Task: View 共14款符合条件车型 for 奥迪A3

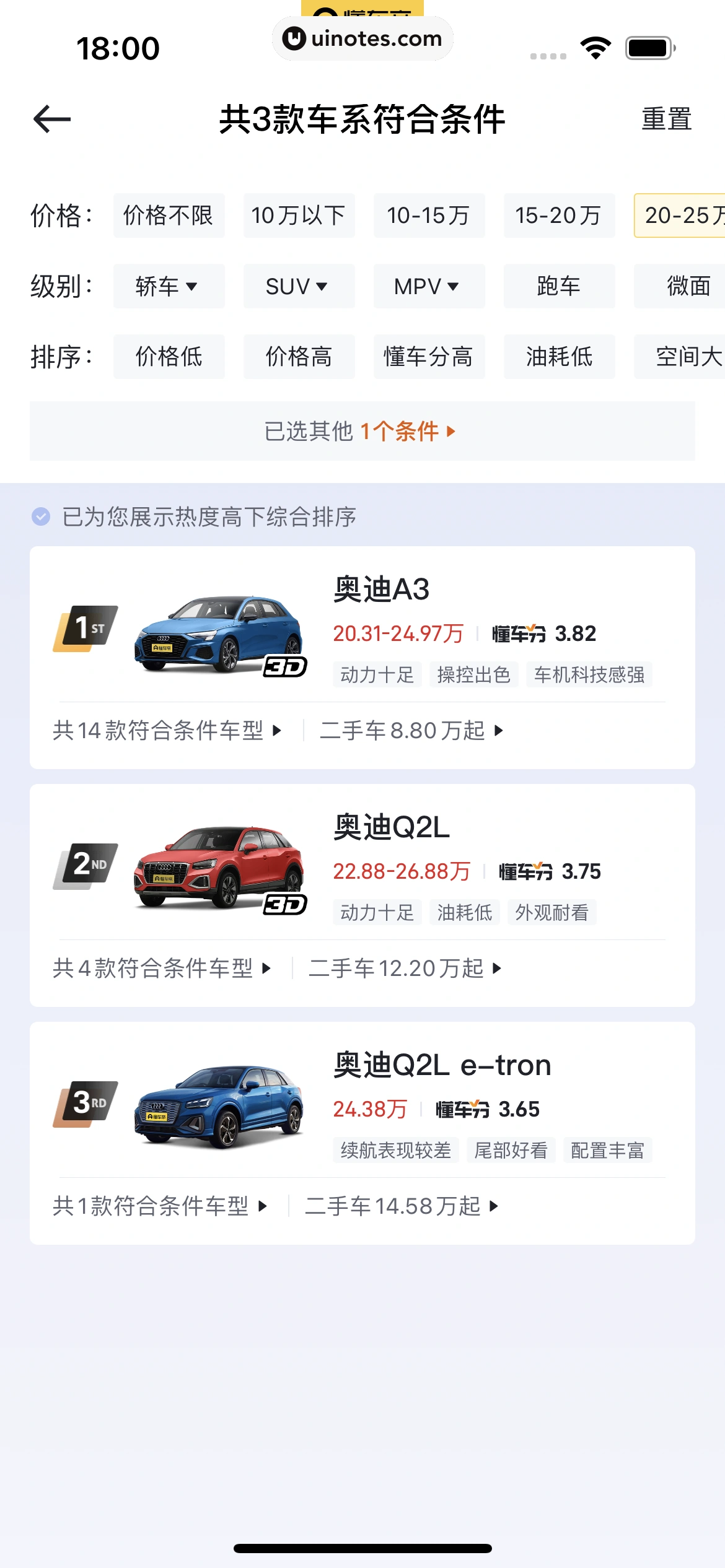Action: pyautogui.click(x=167, y=731)
